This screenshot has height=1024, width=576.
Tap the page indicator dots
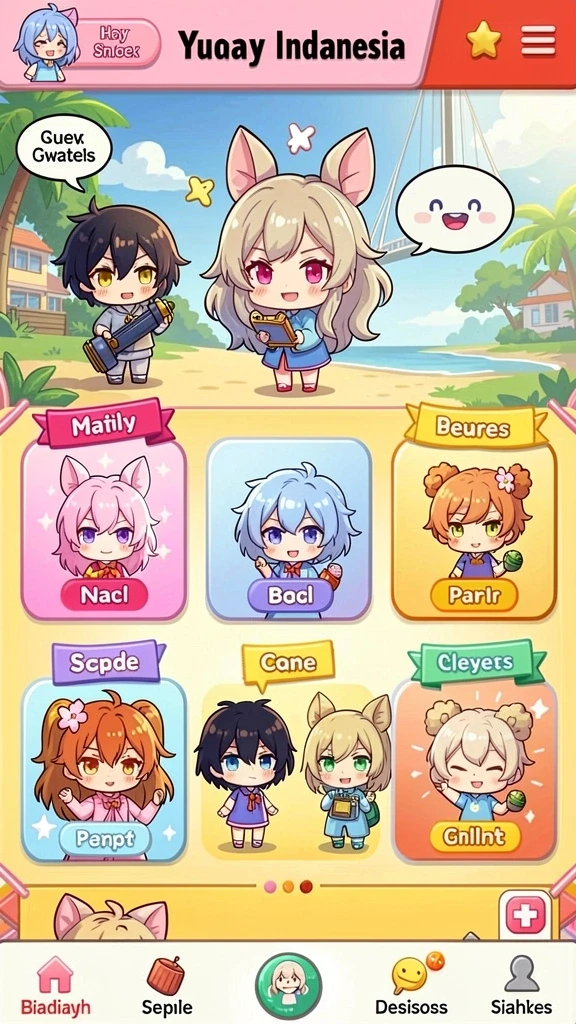(288, 886)
